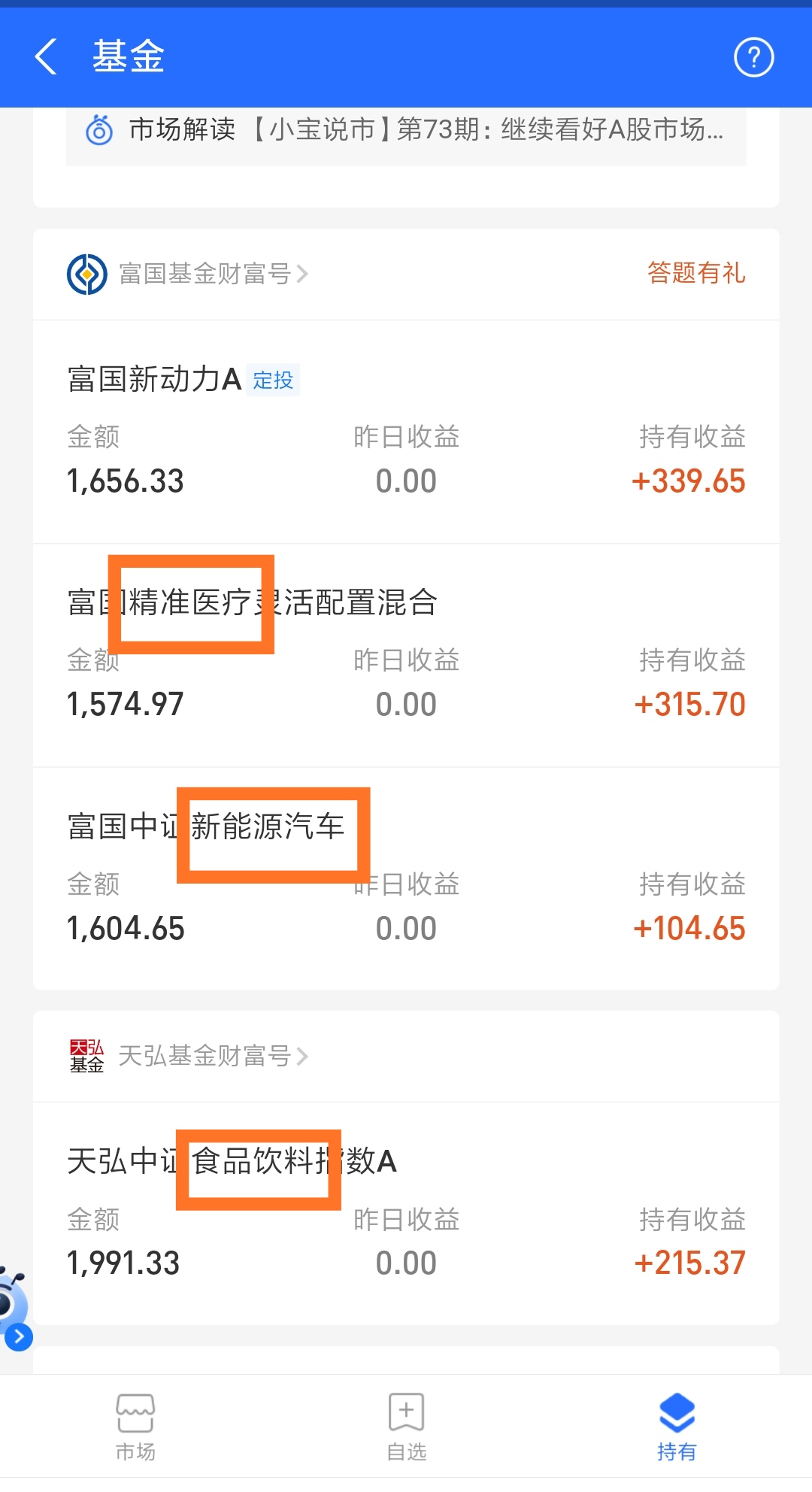
Task: Open the 小宝说市 market commentary banner
Action: tap(406, 131)
